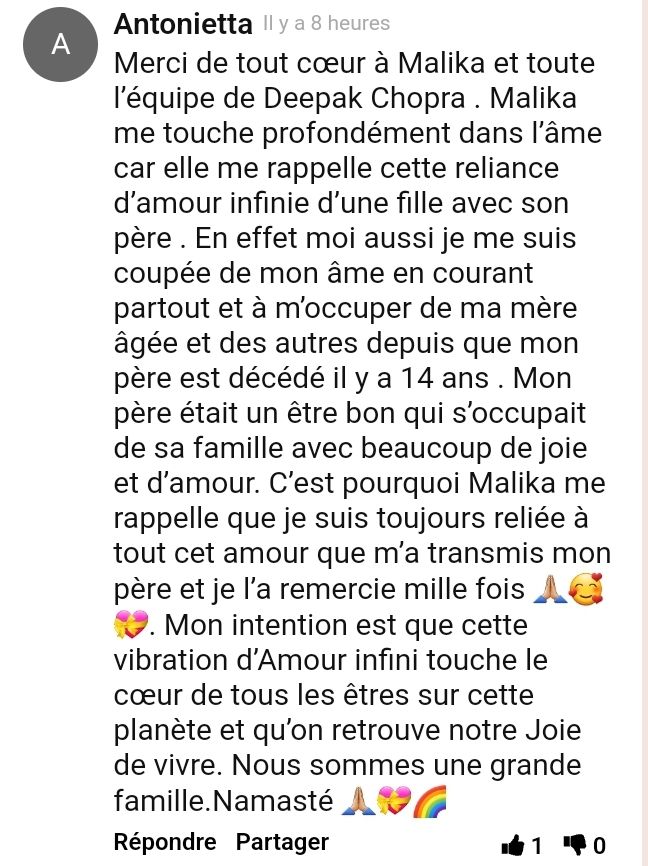
Task: Open the Antonietta username link
Action: 183,22
